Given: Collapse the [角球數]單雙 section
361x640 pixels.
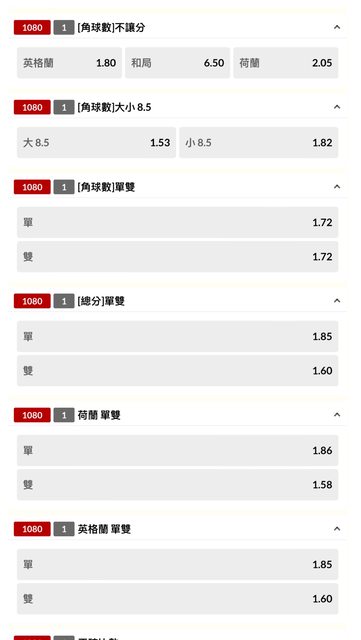Looking at the screenshot, I should pos(337,187).
